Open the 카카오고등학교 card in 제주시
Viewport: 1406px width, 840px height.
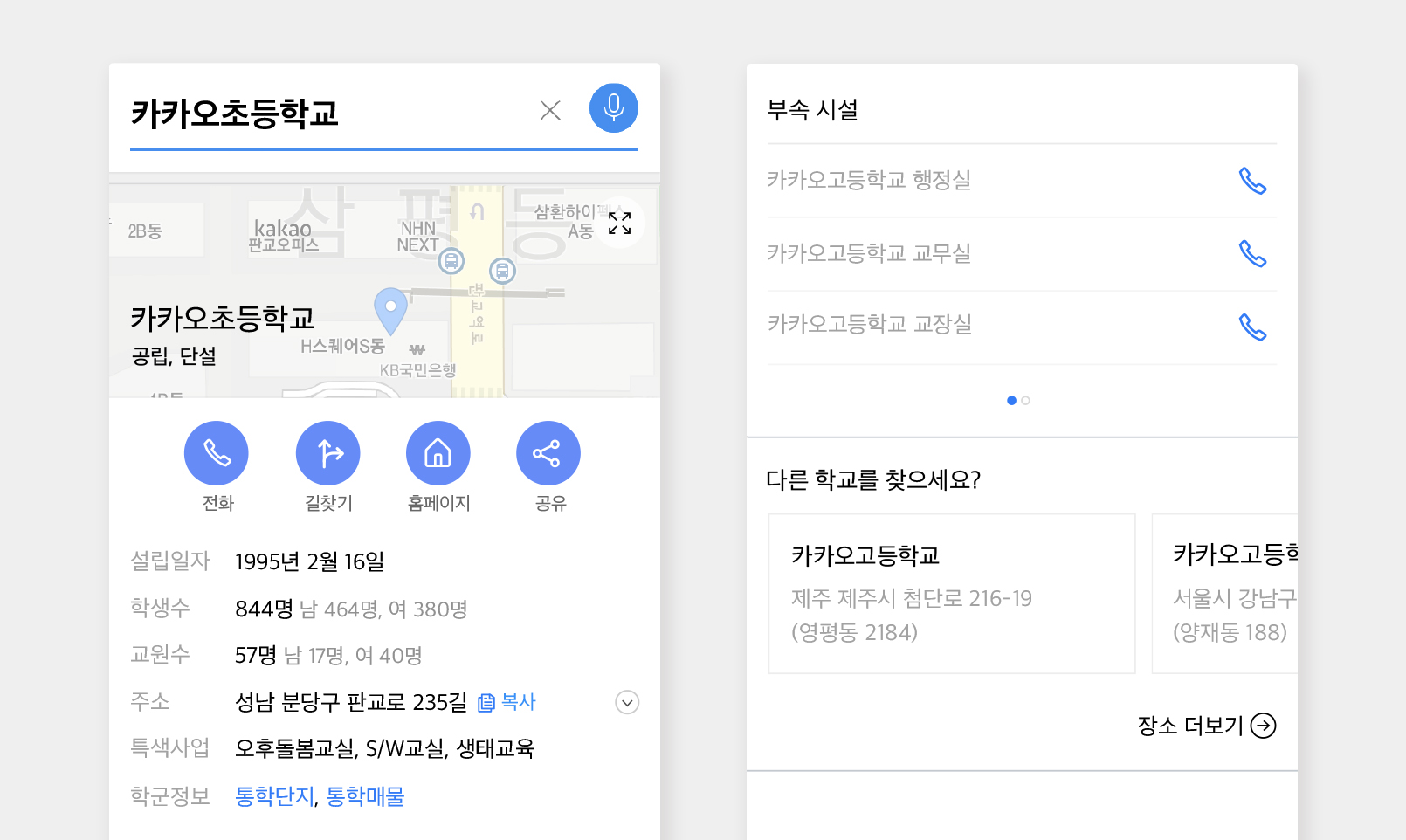pos(952,594)
